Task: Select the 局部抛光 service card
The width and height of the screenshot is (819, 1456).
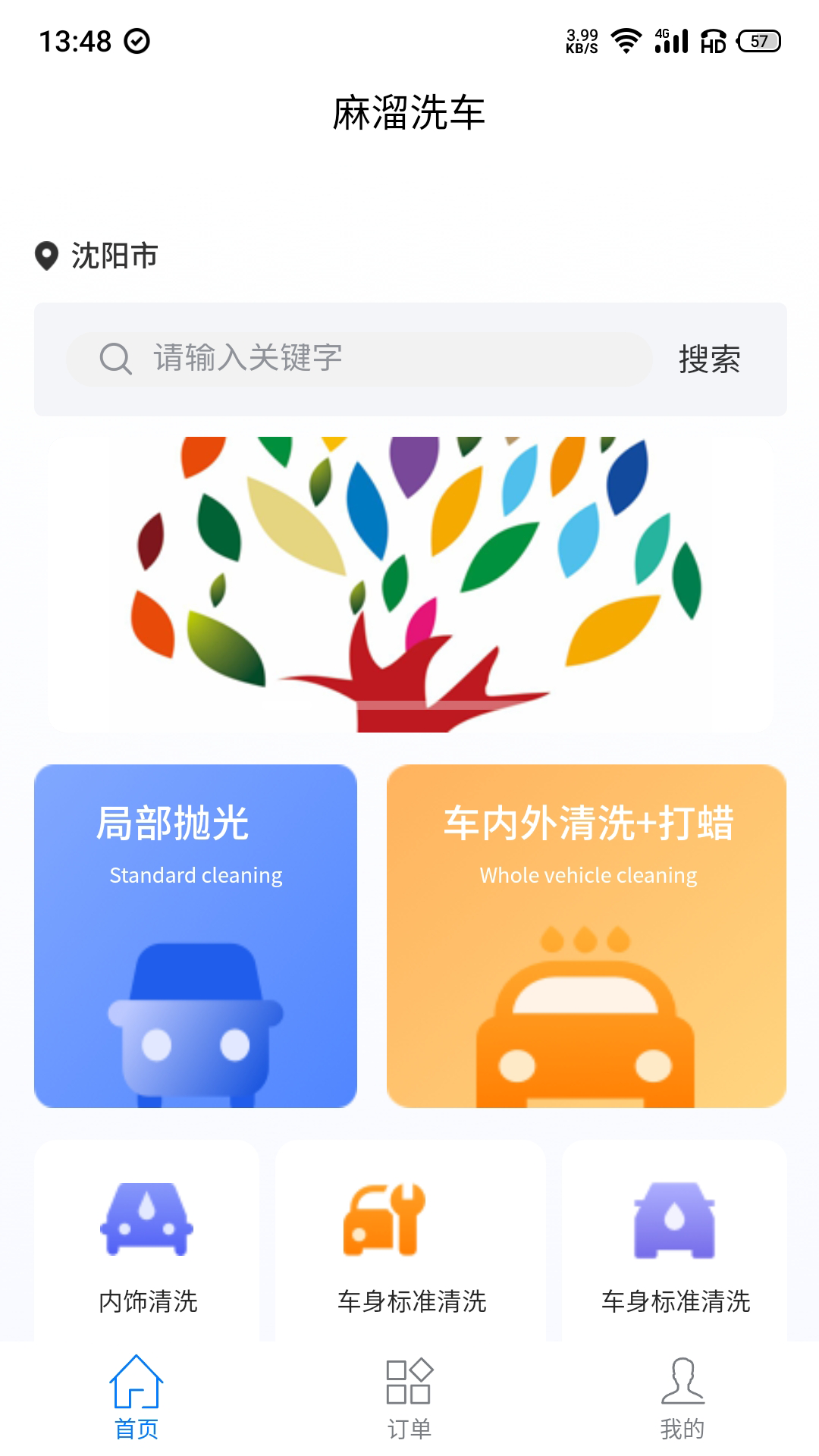Action: (196, 936)
